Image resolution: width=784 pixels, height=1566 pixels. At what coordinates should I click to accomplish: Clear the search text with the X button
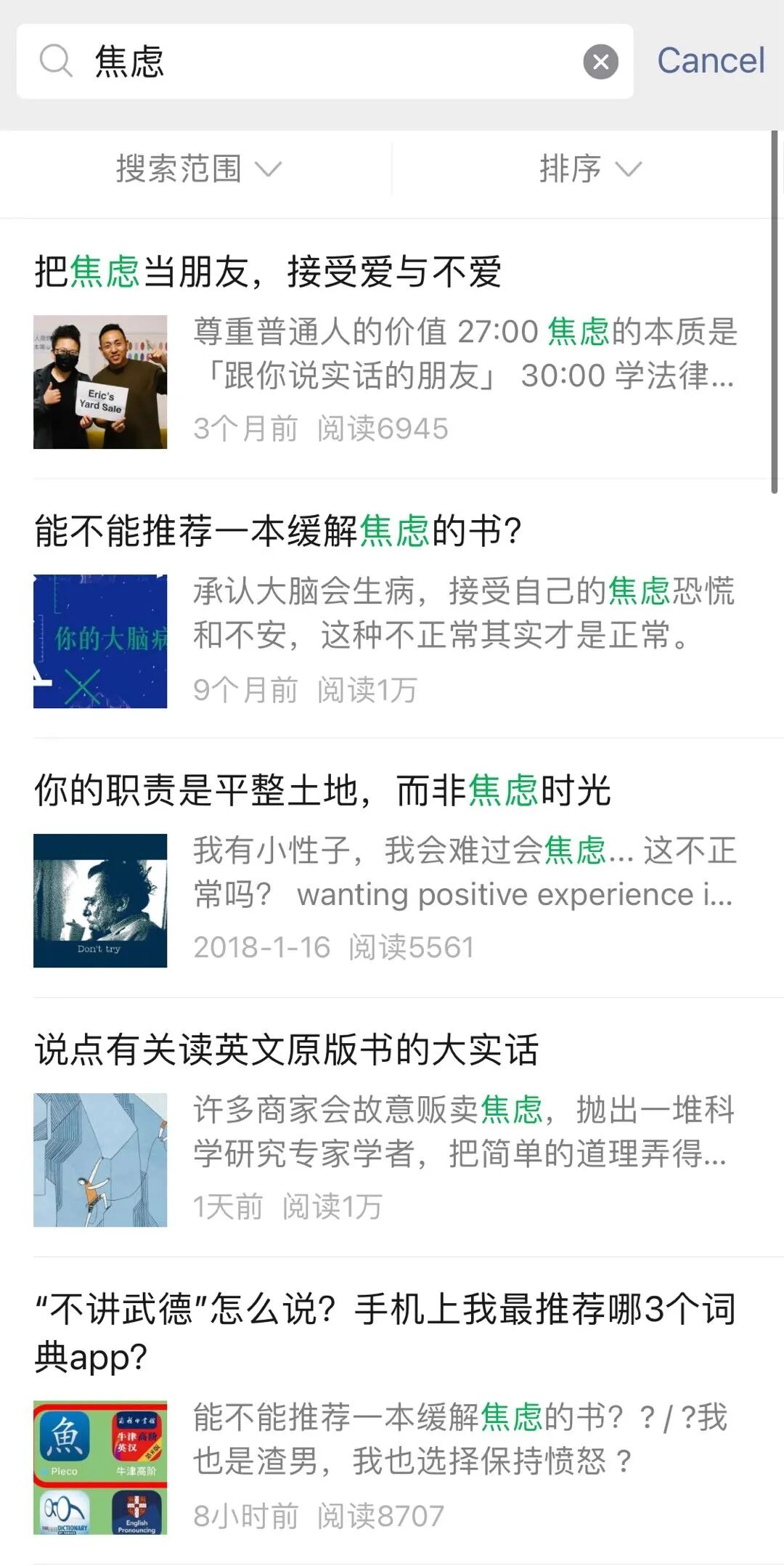[600, 62]
